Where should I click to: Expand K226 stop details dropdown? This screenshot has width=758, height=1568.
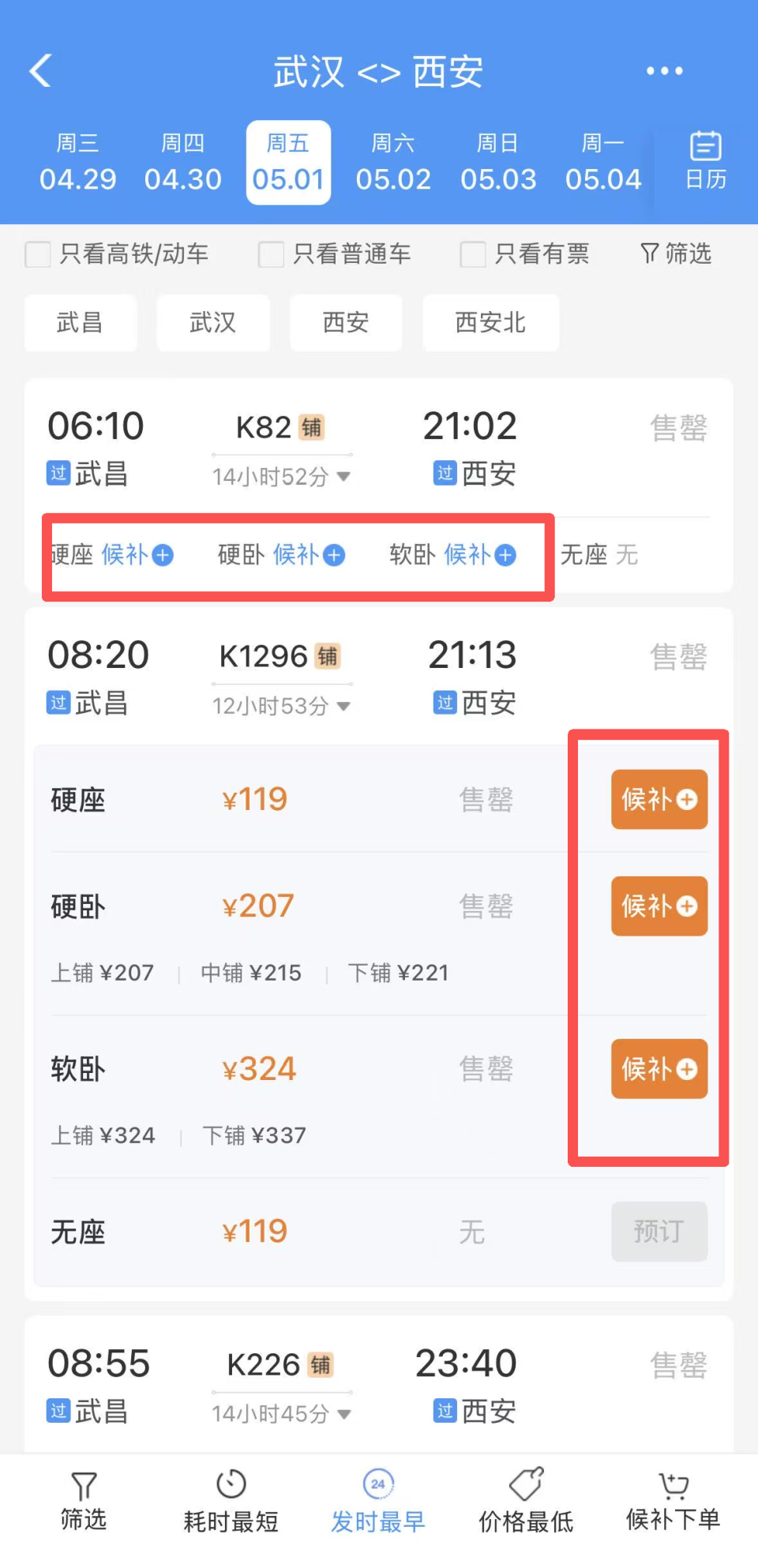281,1413
